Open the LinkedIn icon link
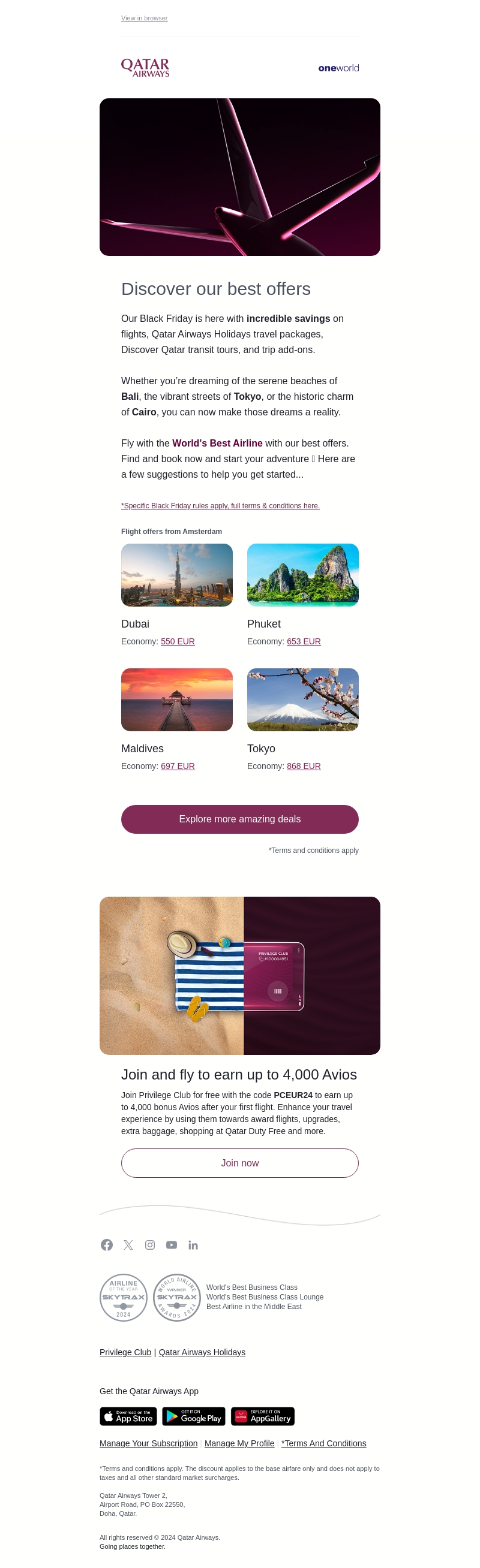Screen dimensions: 480x1568 pyautogui.click(x=193, y=1246)
